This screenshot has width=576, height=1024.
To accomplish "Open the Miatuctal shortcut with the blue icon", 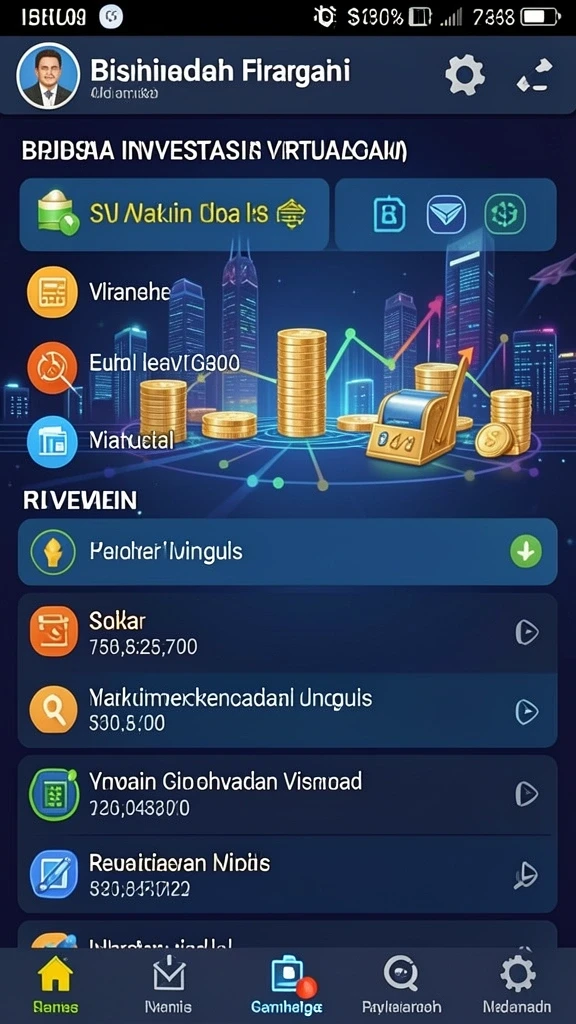I will 101,440.
